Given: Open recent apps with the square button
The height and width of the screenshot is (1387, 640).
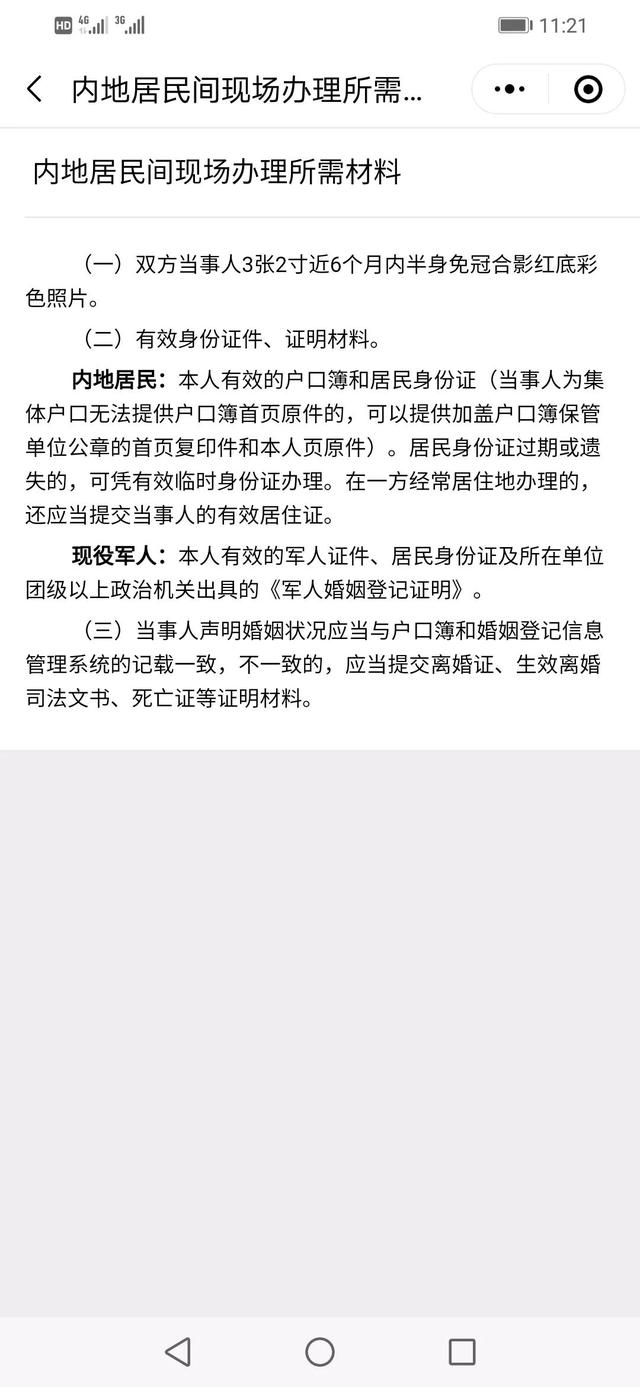Looking at the screenshot, I should click(461, 1352).
